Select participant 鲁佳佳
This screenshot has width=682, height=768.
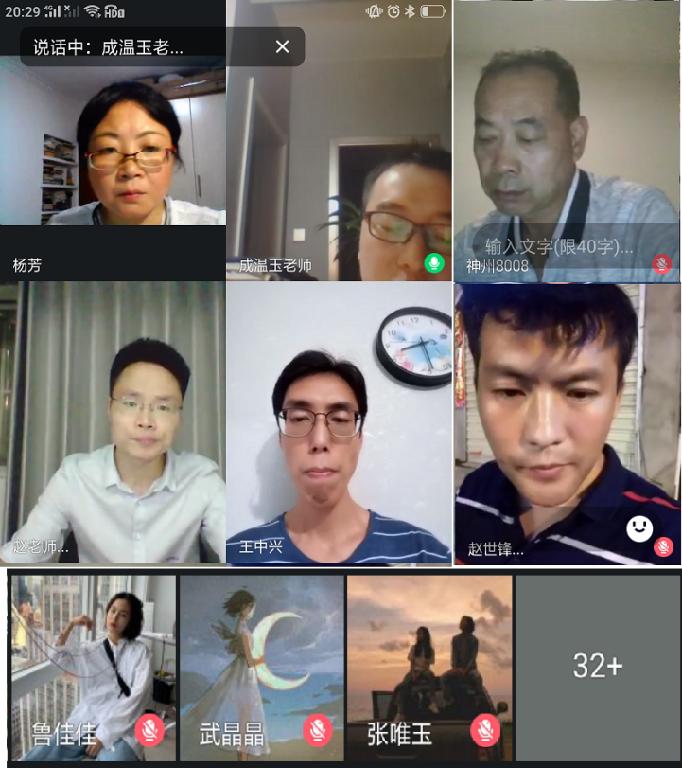tap(93, 667)
